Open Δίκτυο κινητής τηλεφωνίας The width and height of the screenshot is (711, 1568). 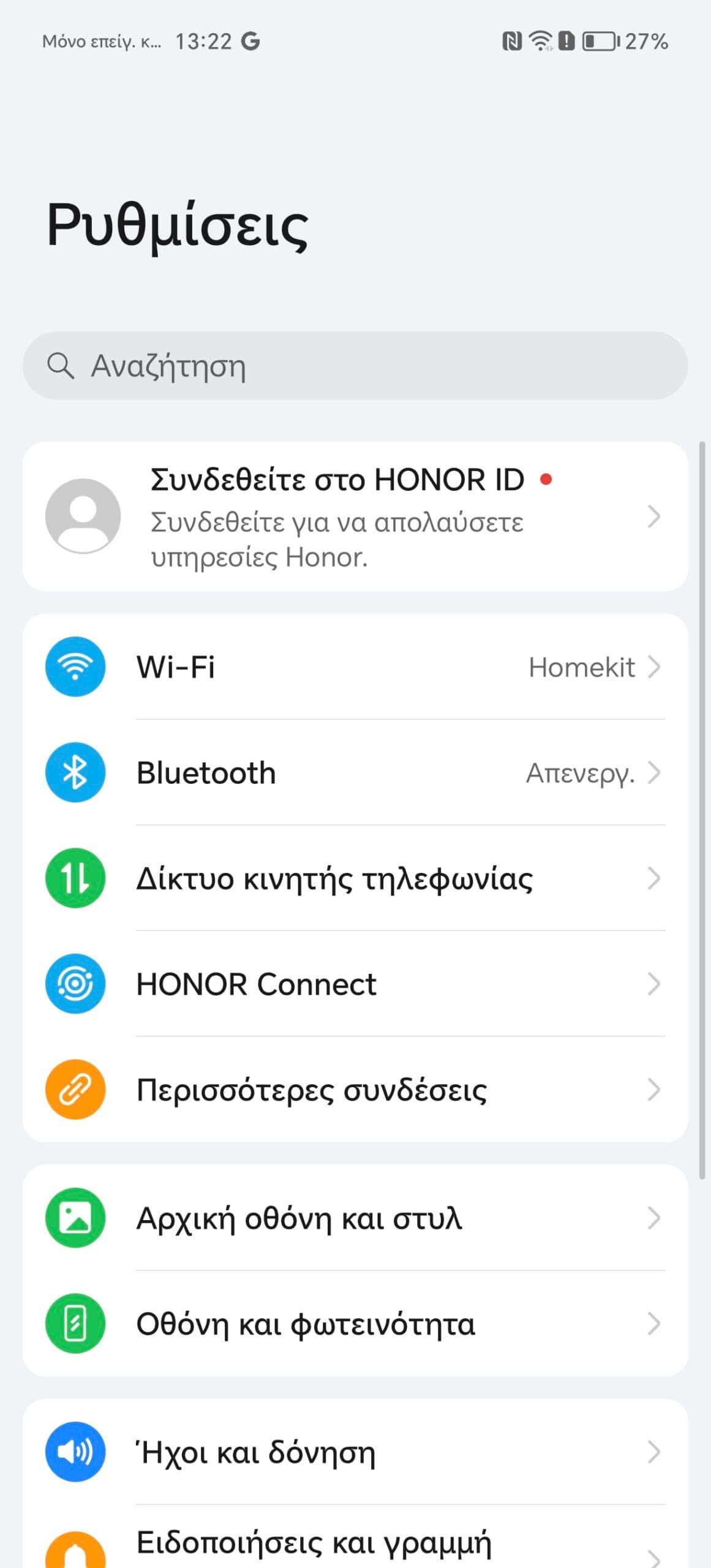[x=355, y=878]
